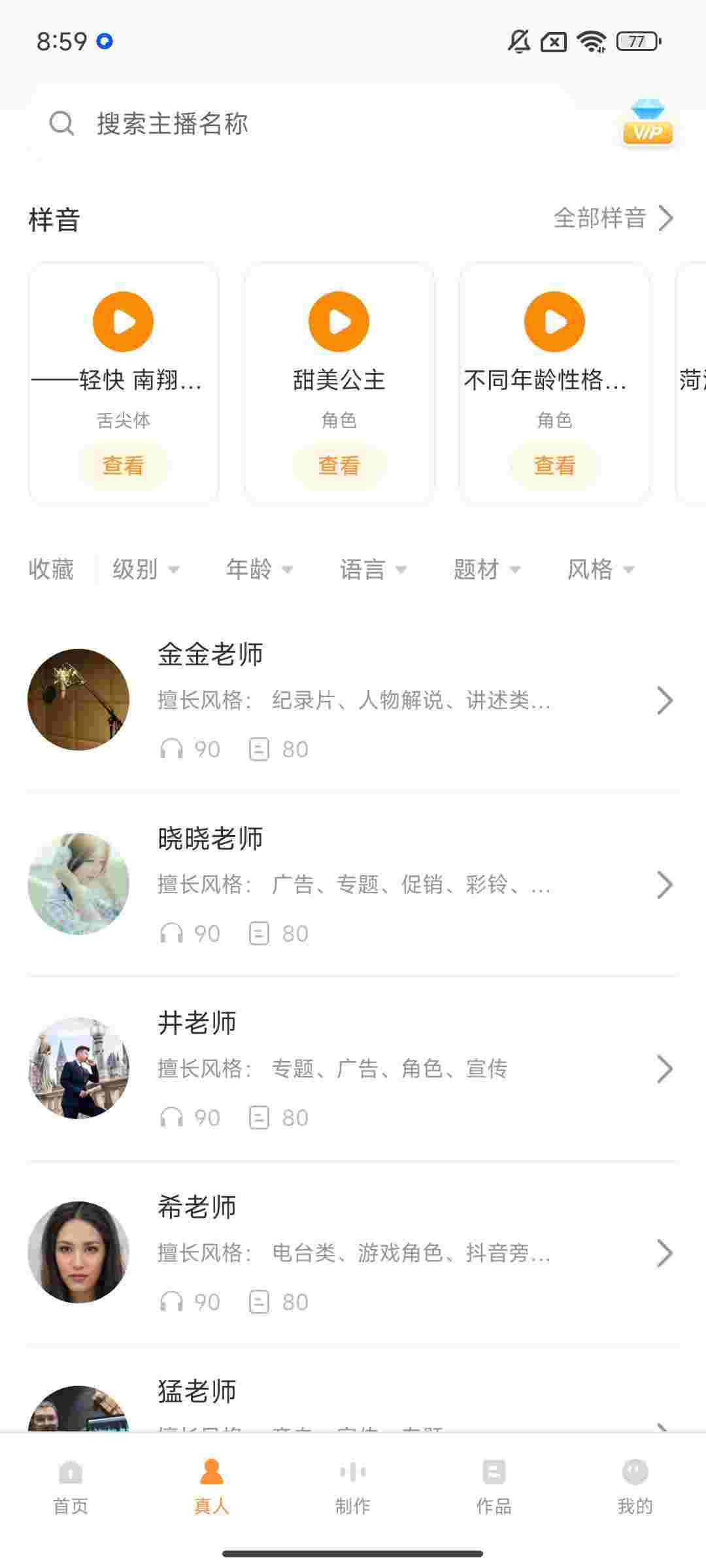Expand the 级别 dropdown filter

click(145, 569)
